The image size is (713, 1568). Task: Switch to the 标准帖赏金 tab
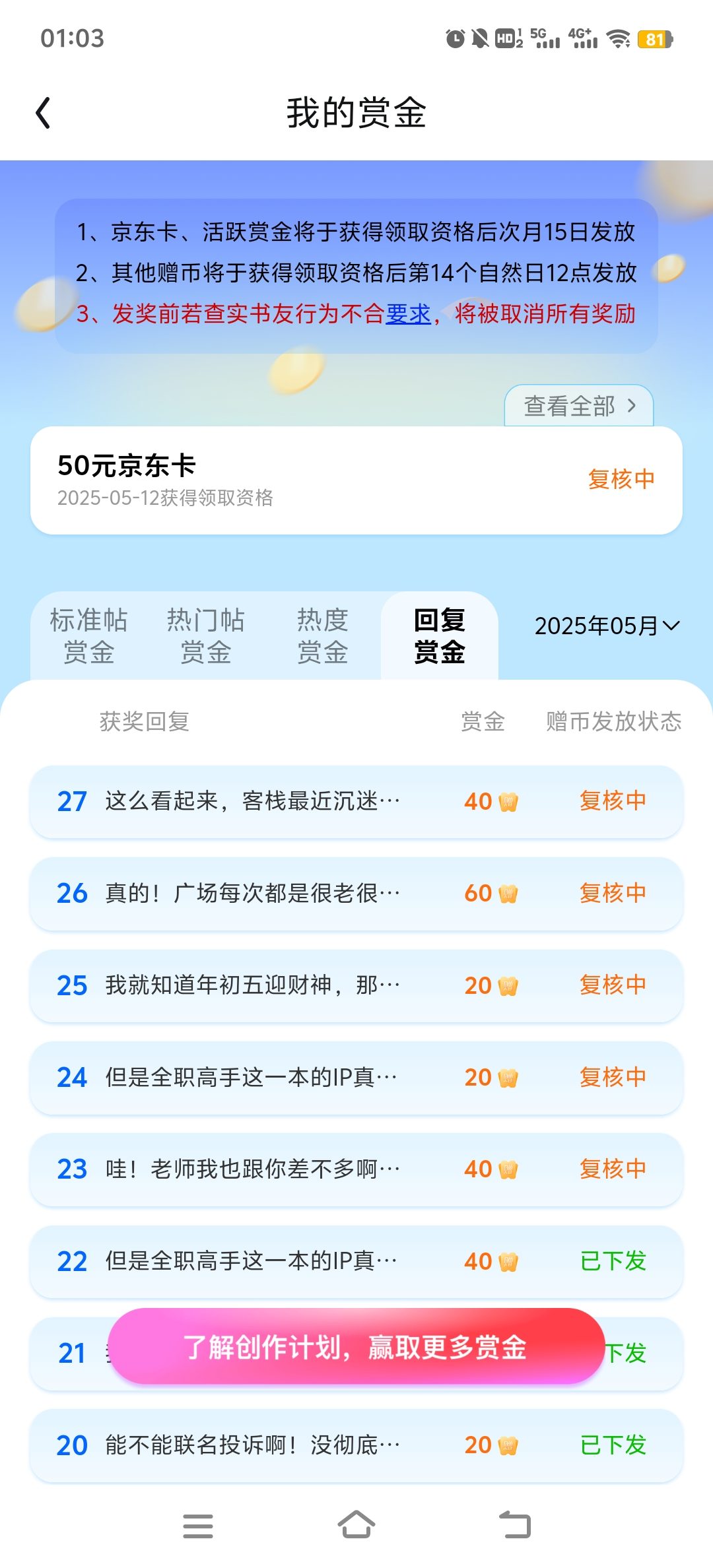click(x=89, y=636)
